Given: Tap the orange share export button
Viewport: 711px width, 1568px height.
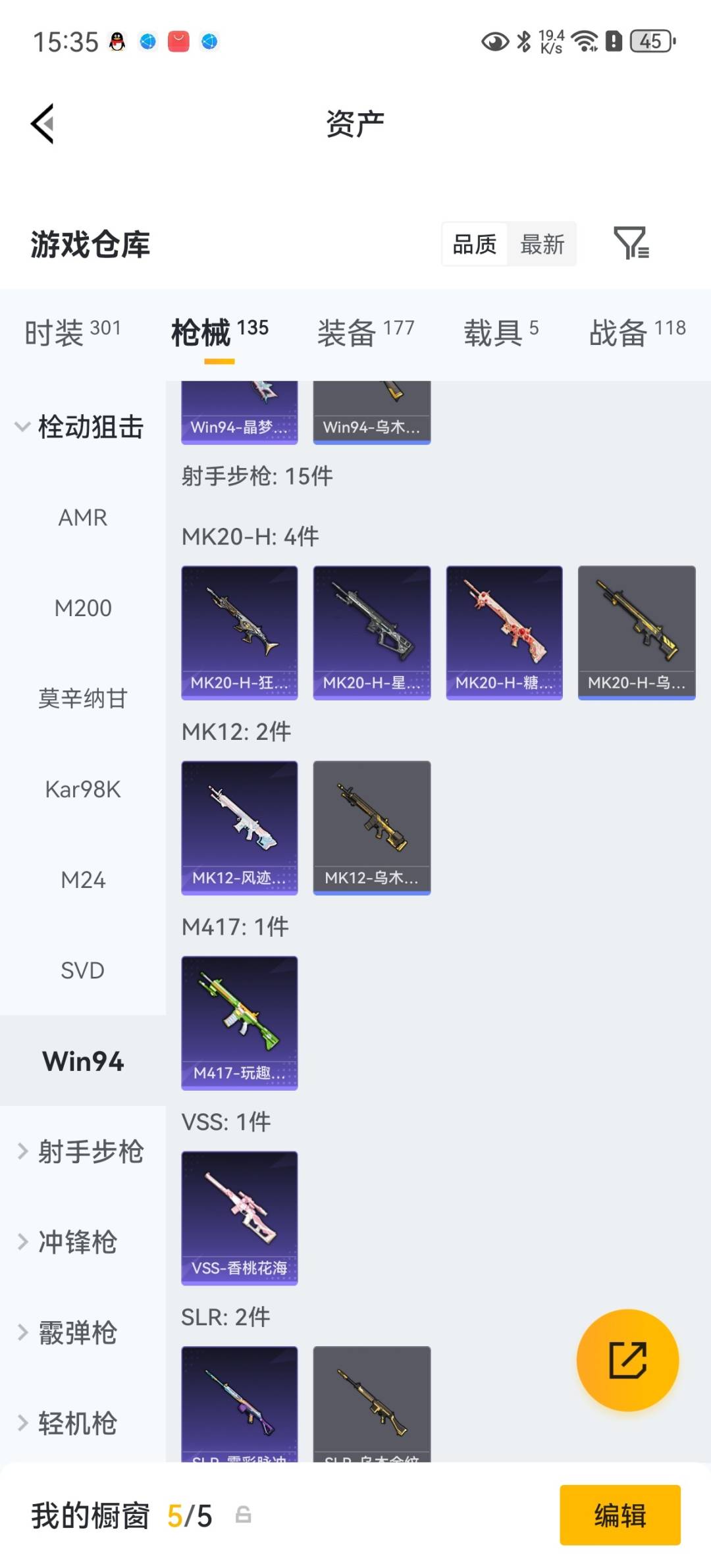Looking at the screenshot, I should click(629, 1361).
